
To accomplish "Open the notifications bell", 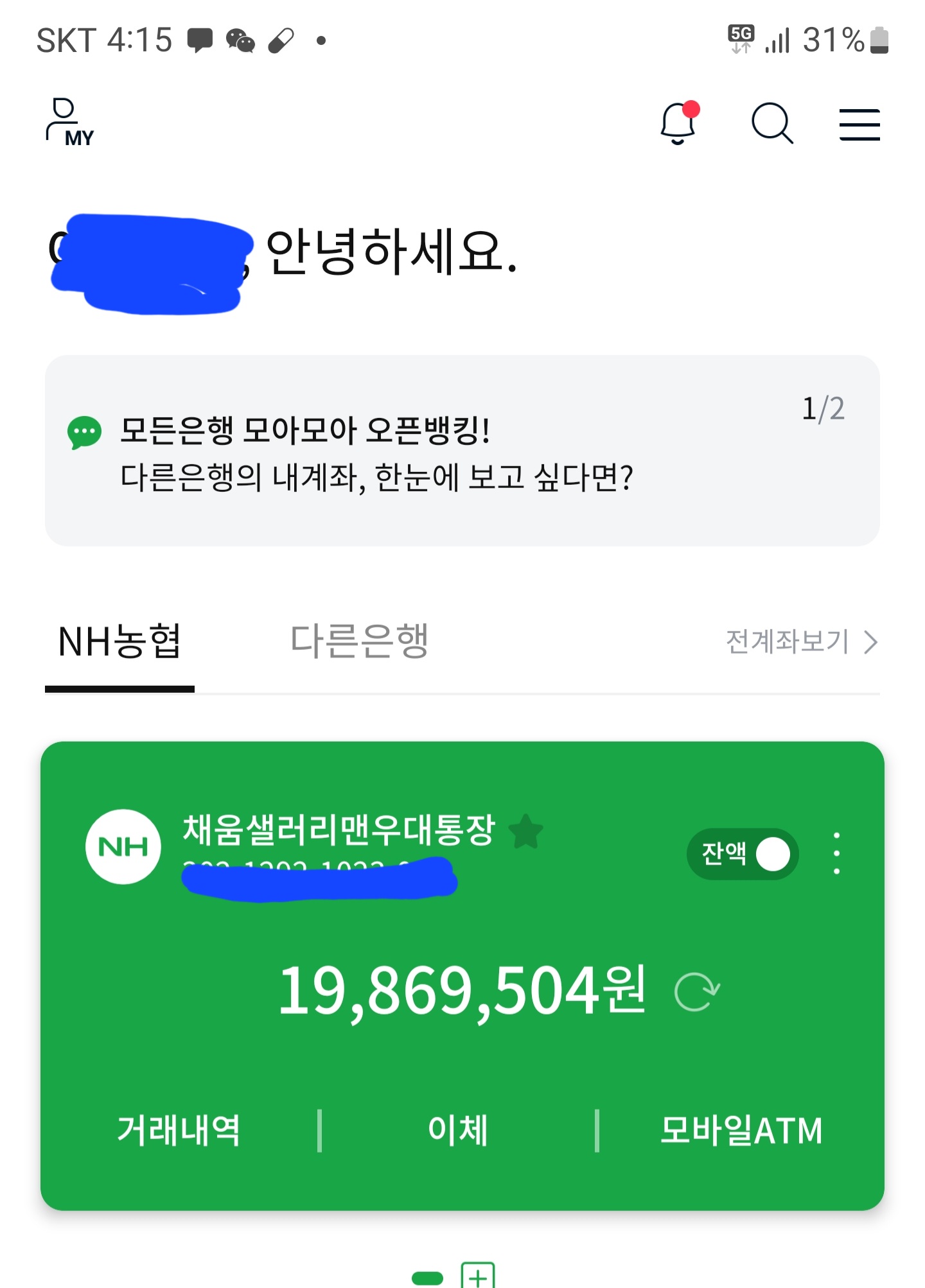I will click(x=680, y=122).
